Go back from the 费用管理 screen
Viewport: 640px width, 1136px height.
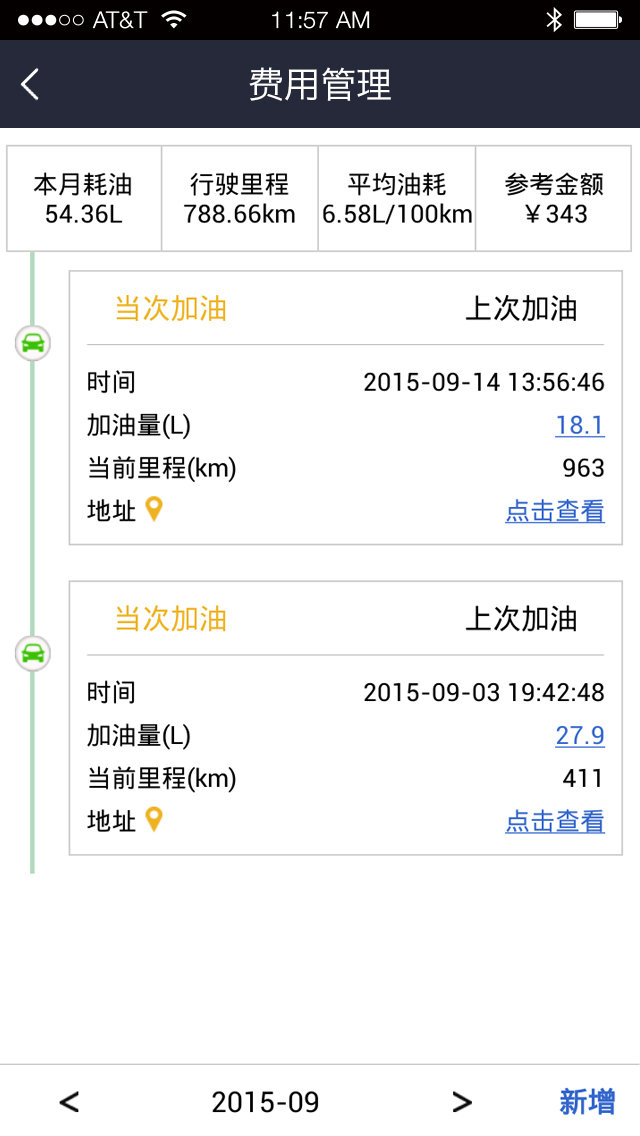[30, 85]
